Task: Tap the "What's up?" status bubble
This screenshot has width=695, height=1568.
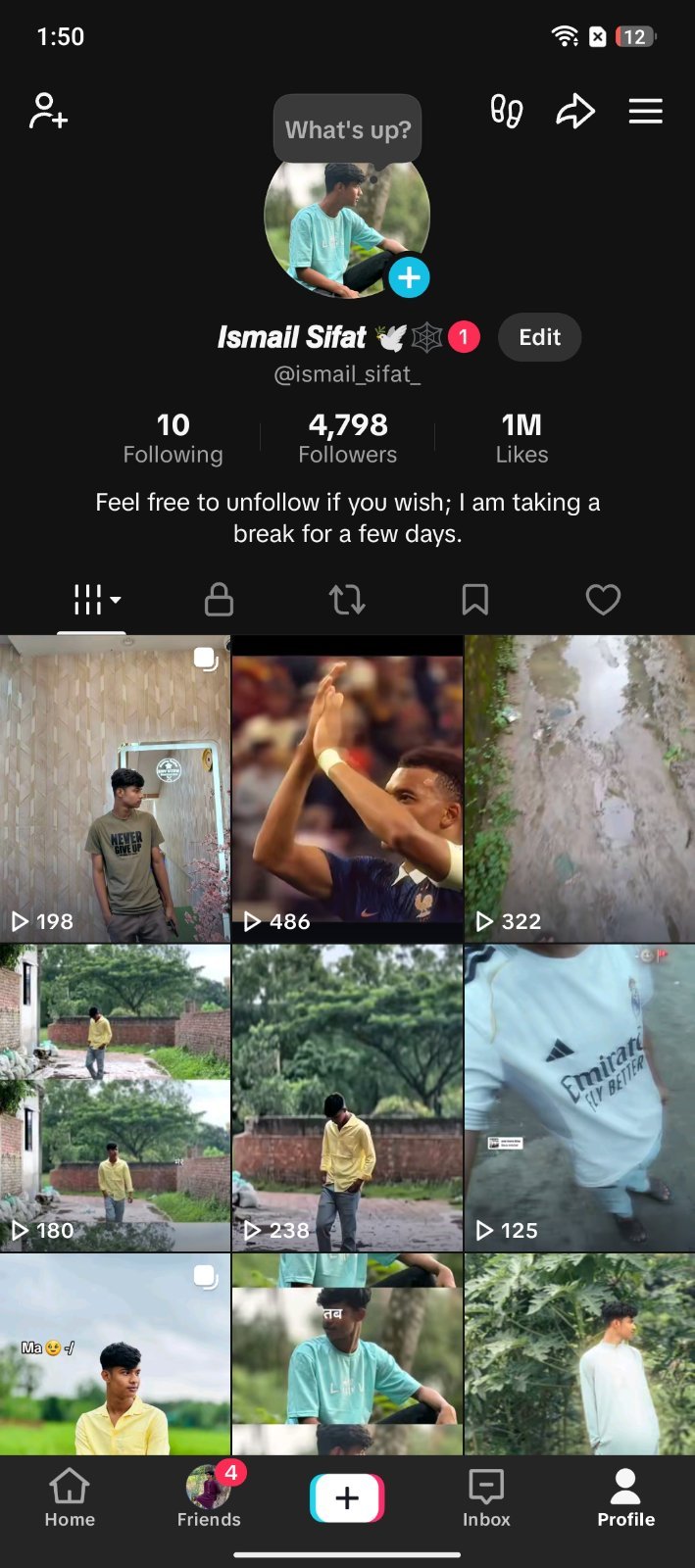Action: pos(348,129)
